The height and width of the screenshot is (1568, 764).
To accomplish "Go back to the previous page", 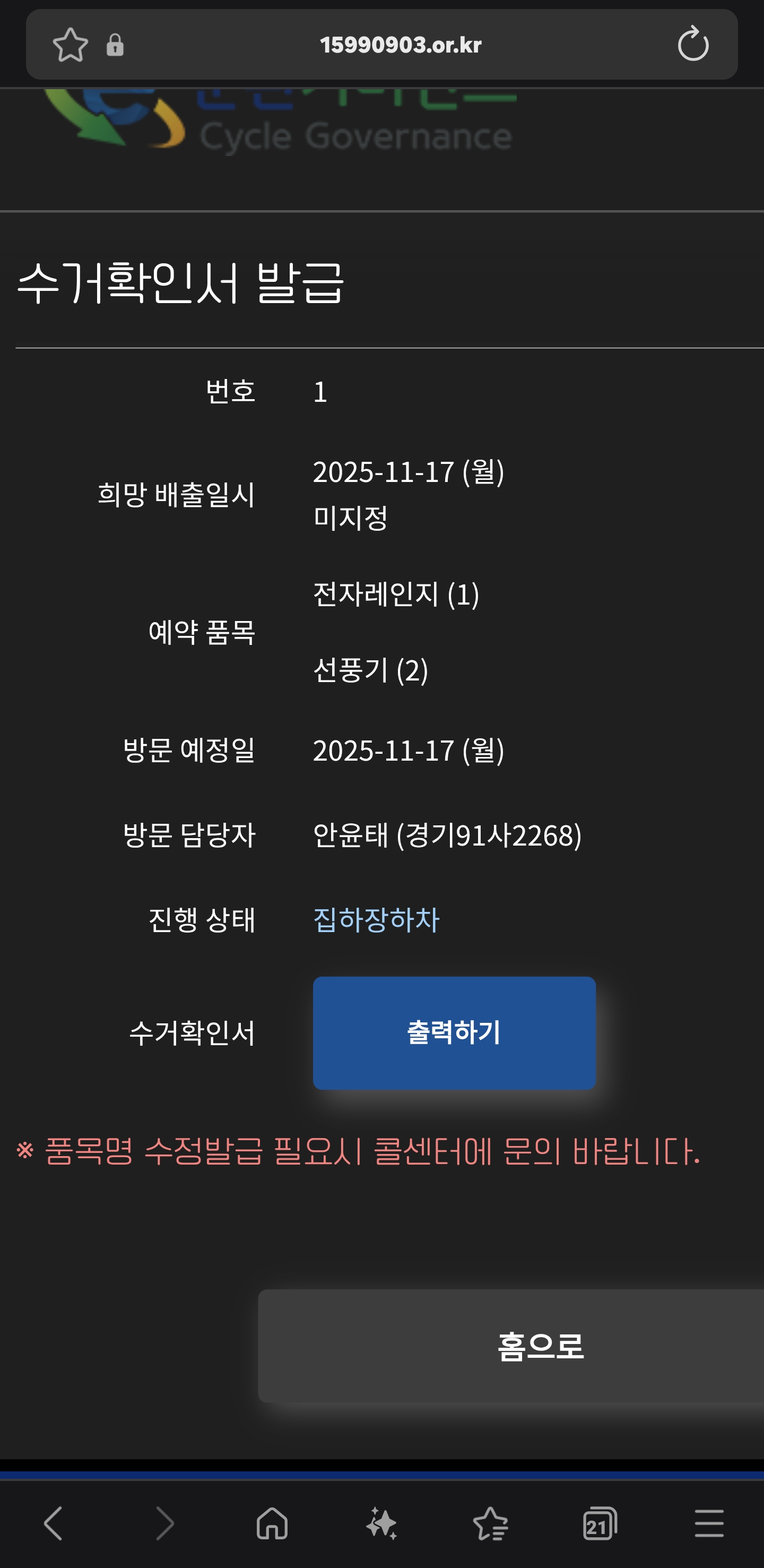I will click(54, 1523).
